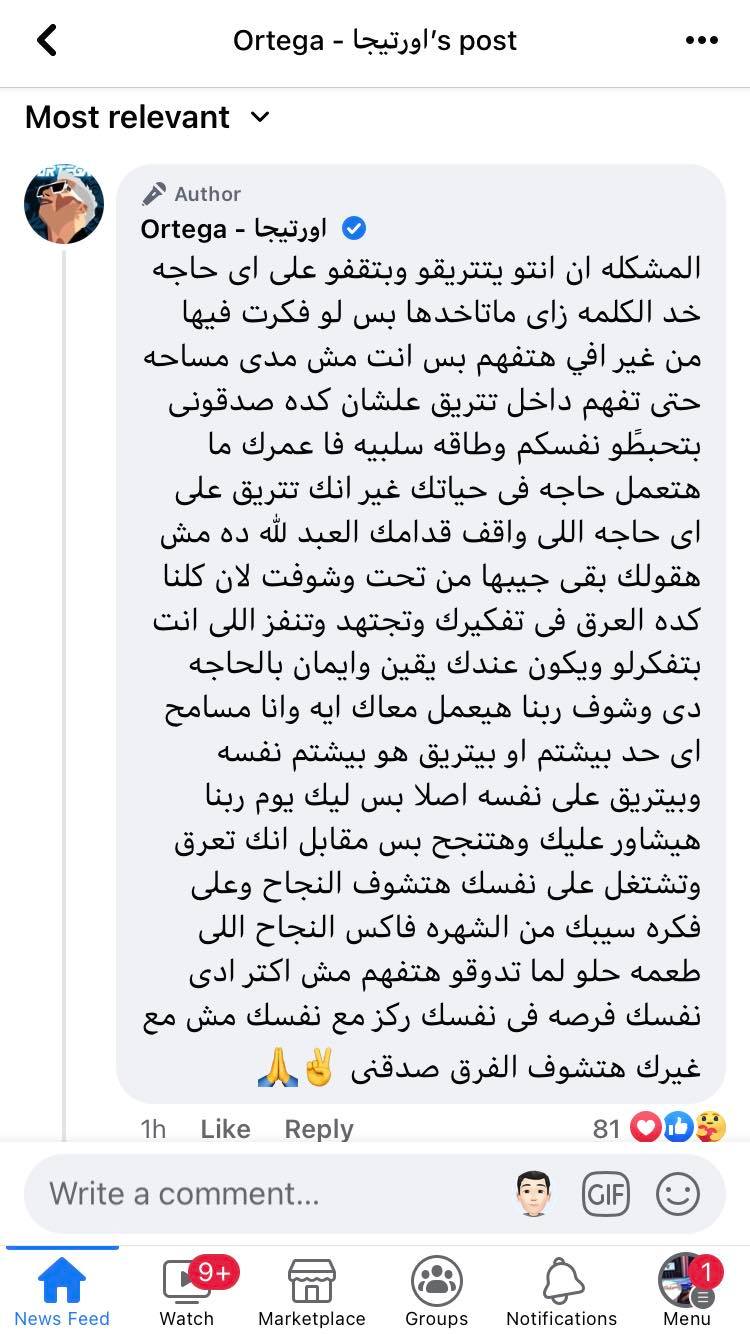Like Ortega's comment
750x1334 pixels.
[x=225, y=1129]
